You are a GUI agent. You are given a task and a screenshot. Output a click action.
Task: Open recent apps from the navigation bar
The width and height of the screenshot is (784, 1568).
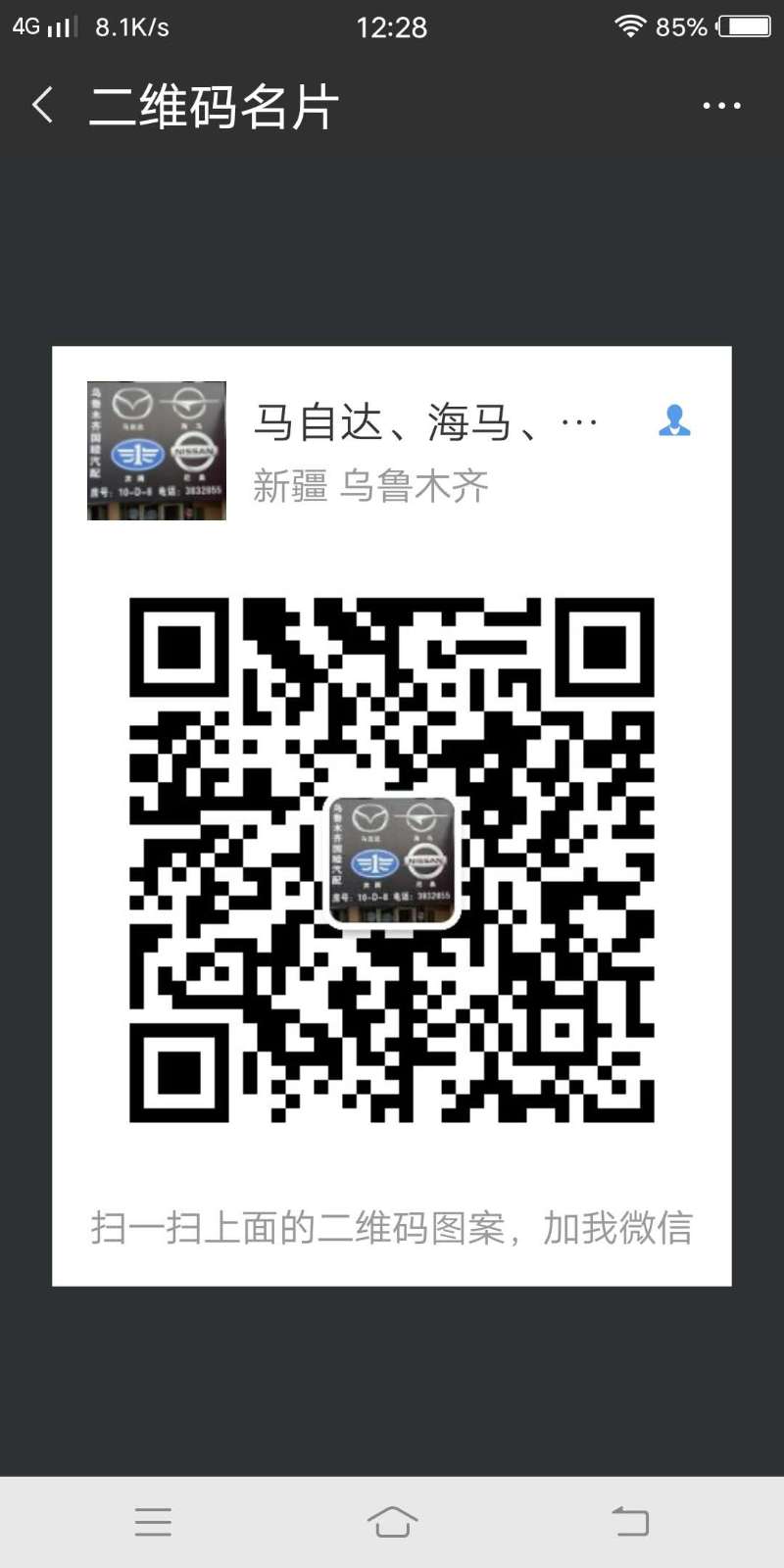coord(153,1521)
